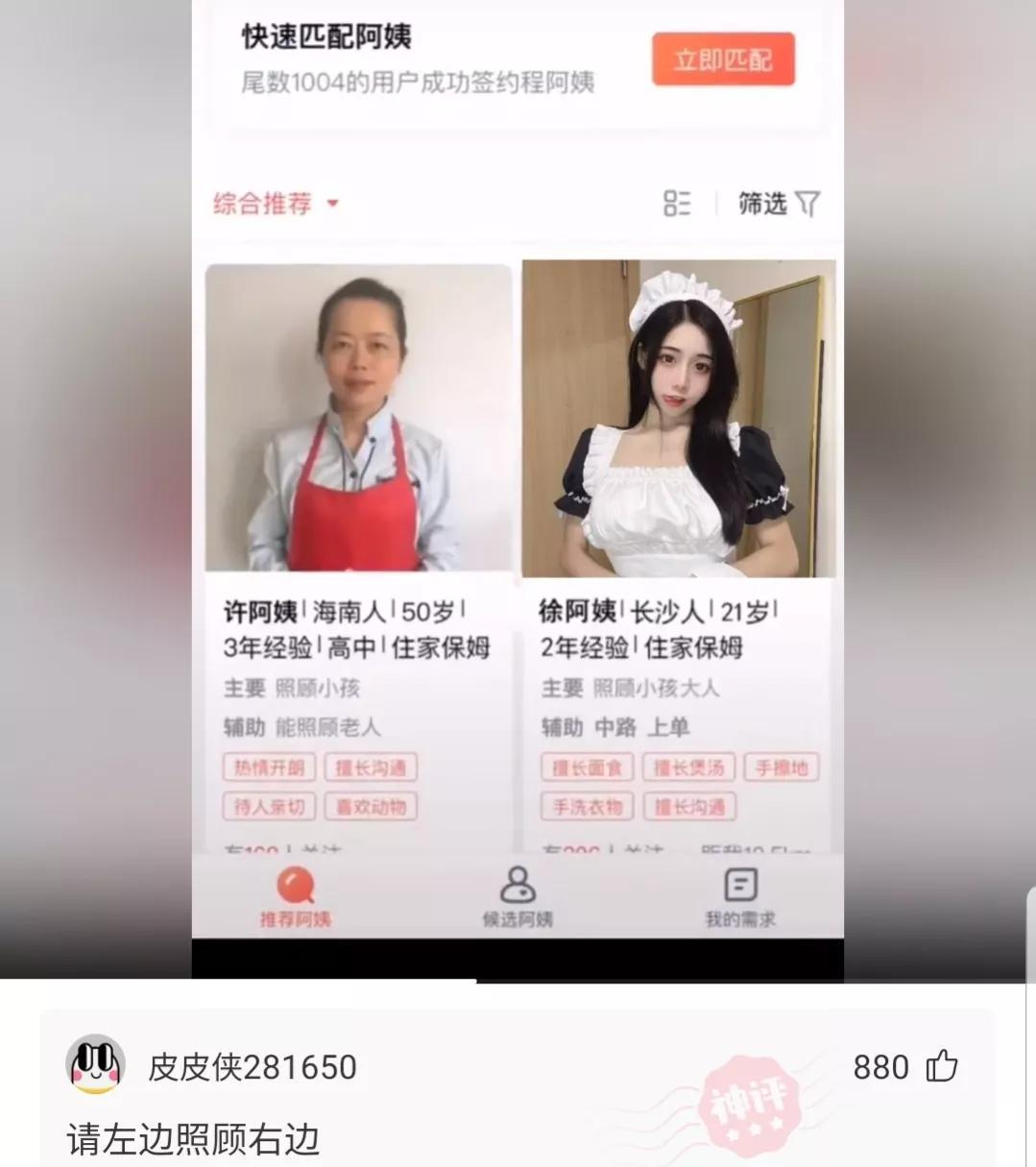
Task: Toggle the 手洗衣物 skill tag
Action: 587,807
